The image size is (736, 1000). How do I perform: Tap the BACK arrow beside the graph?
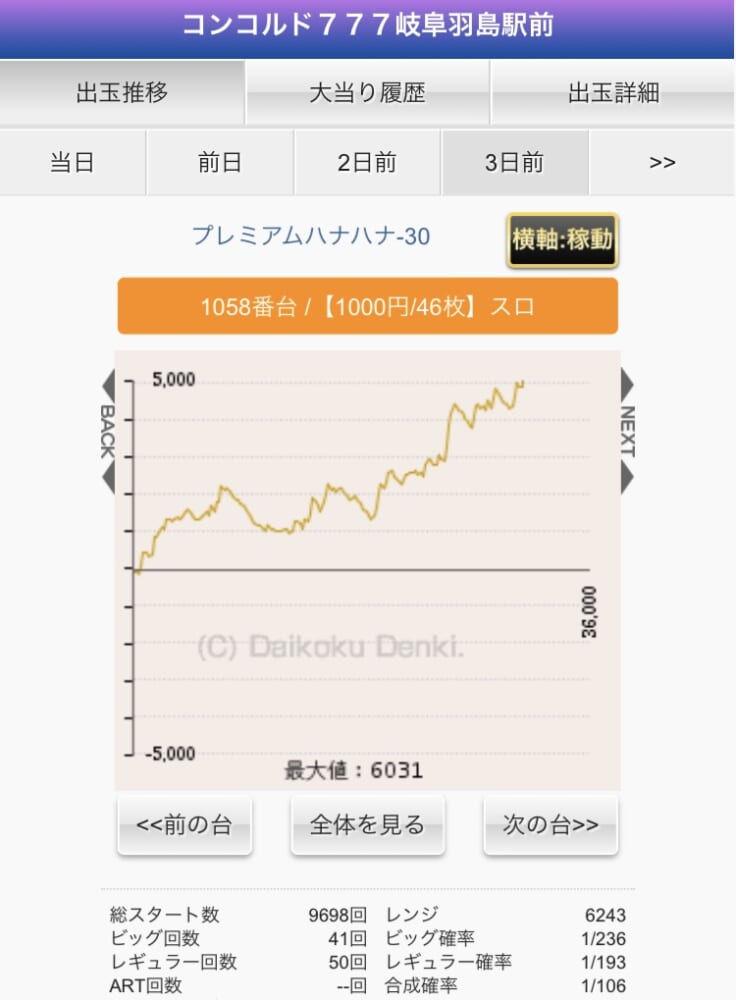(108, 431)
